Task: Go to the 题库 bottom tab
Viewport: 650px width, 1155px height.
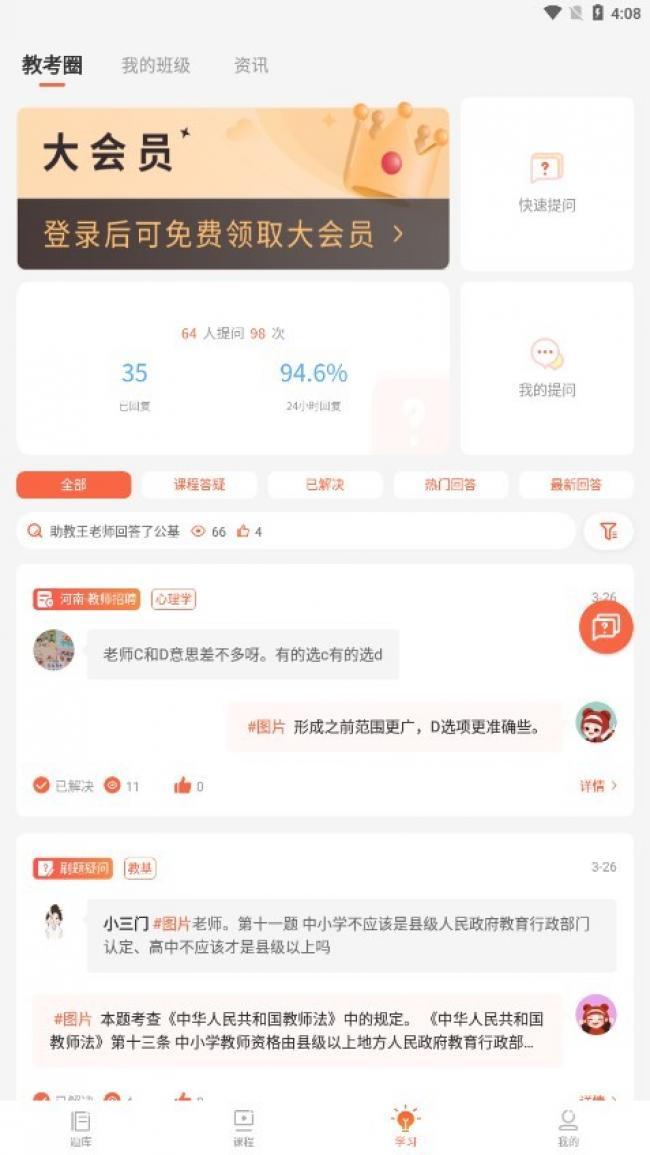Action: click(x=81, y=1127)
